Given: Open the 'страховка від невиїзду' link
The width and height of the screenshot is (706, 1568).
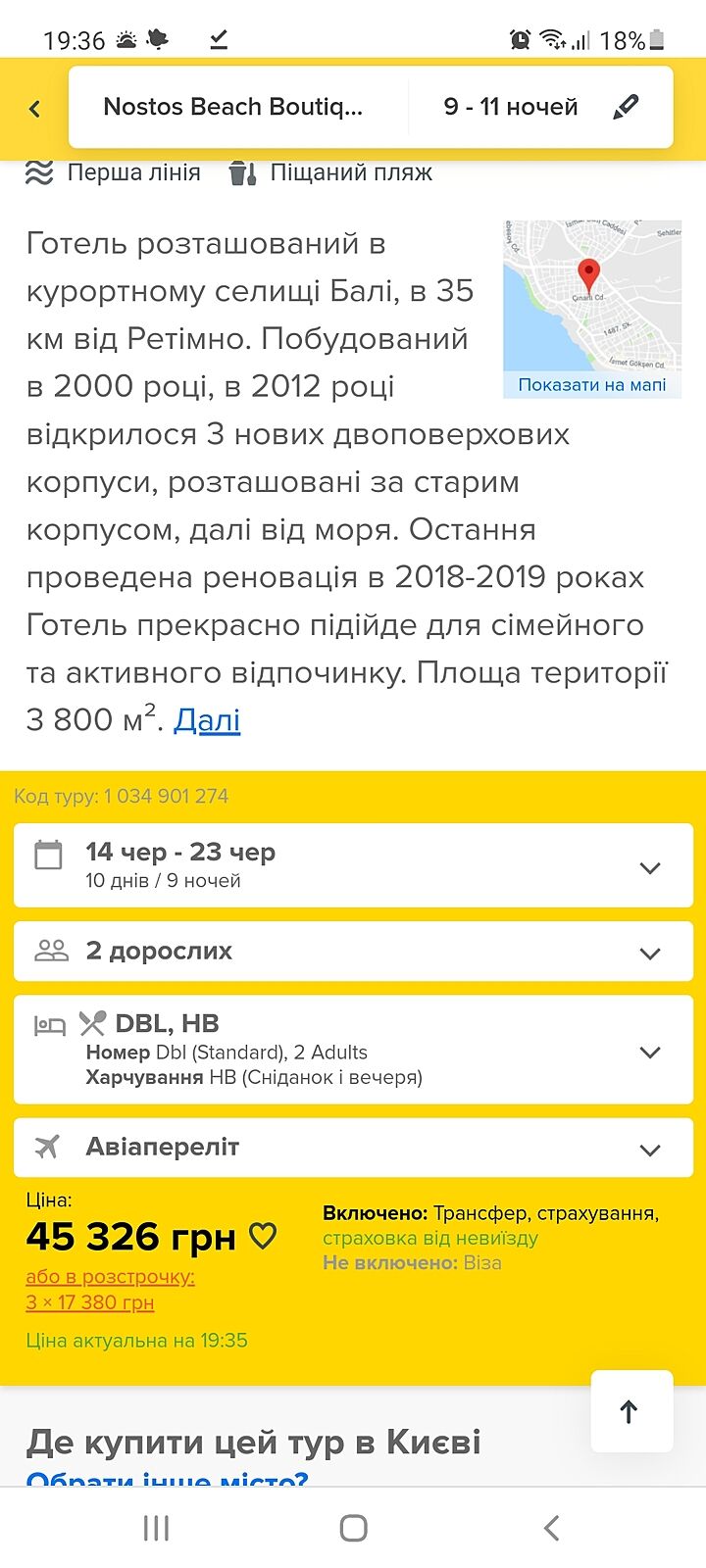Looking at the screenshot, I should 429,1238.
